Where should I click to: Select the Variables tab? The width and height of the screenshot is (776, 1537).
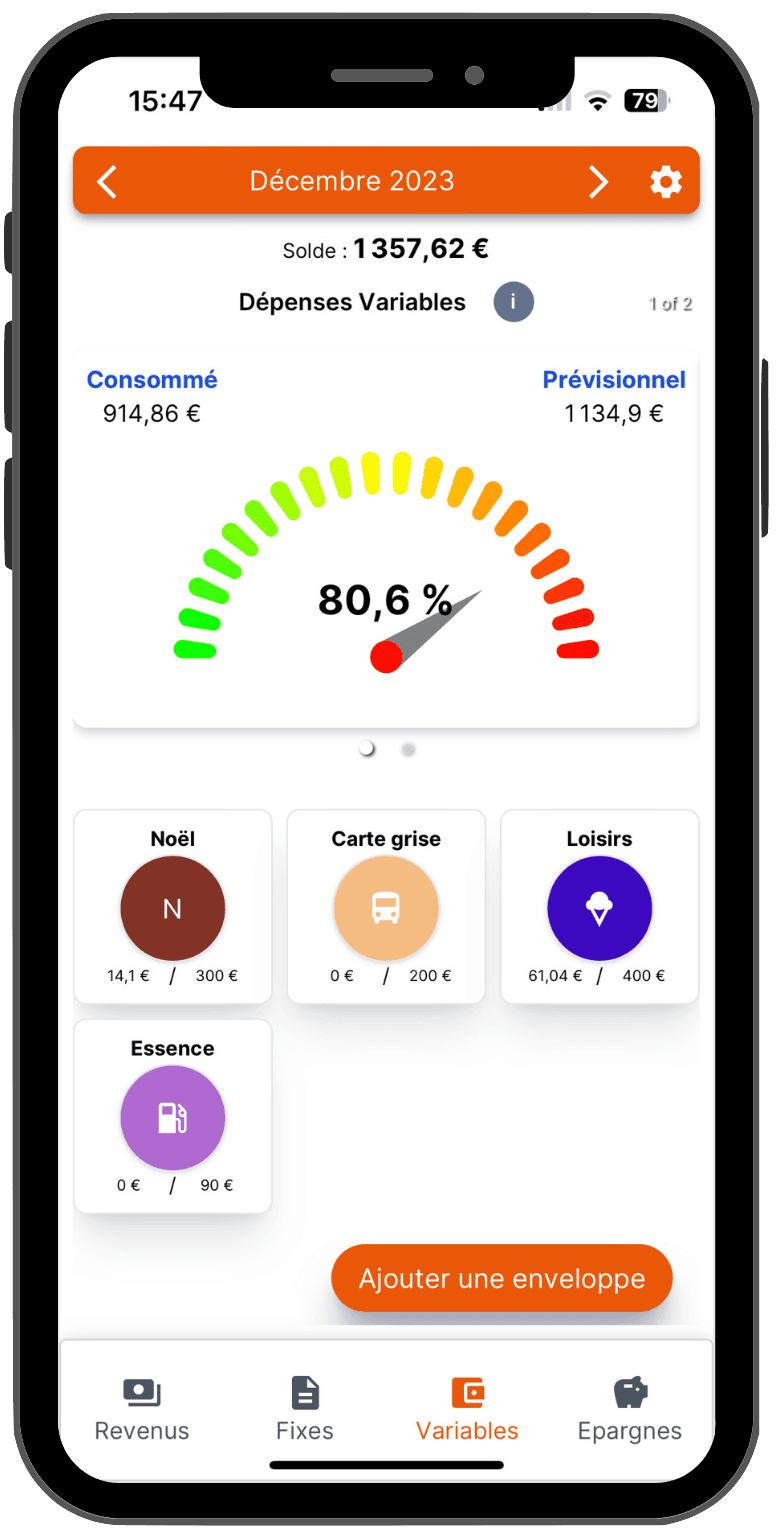(467, 1410)
